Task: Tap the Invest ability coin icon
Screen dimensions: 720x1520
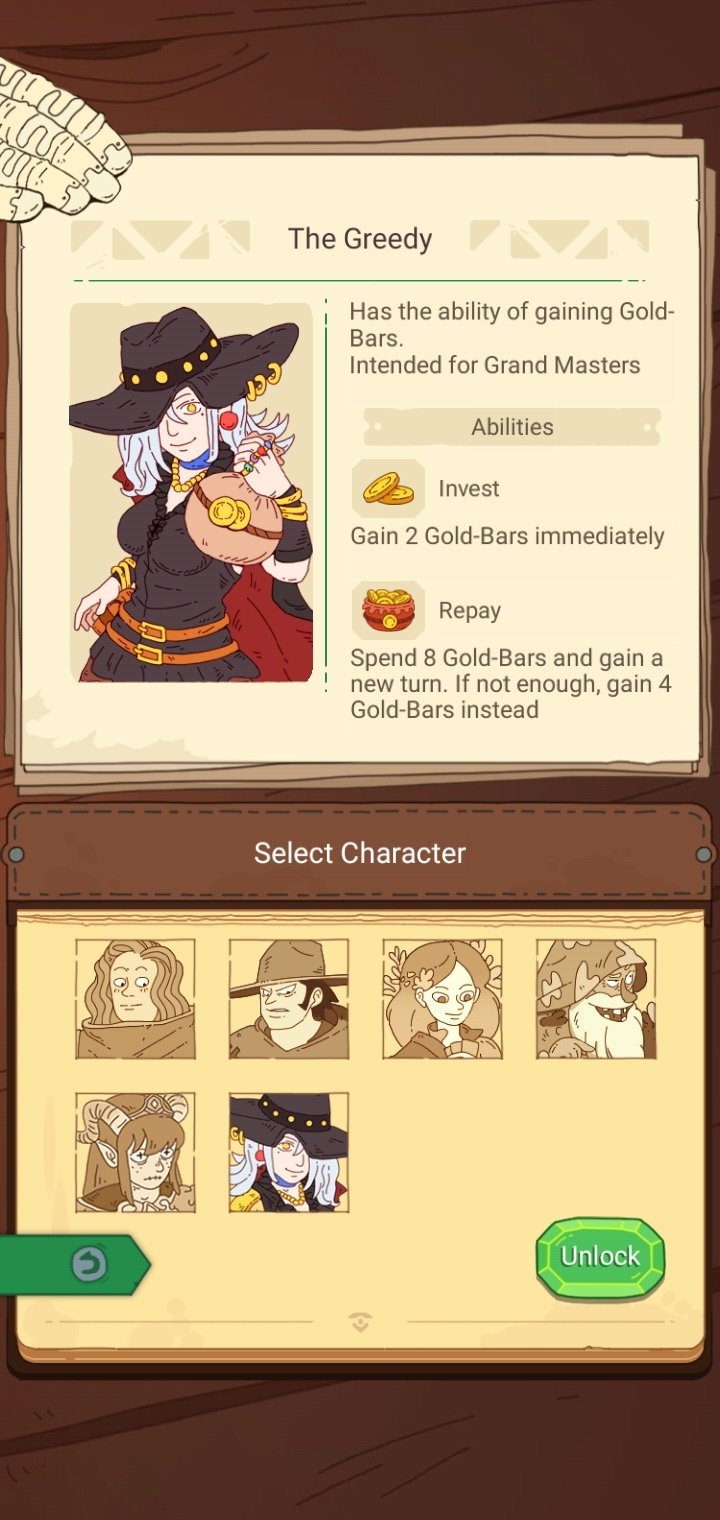Action: tap(388, 489)
